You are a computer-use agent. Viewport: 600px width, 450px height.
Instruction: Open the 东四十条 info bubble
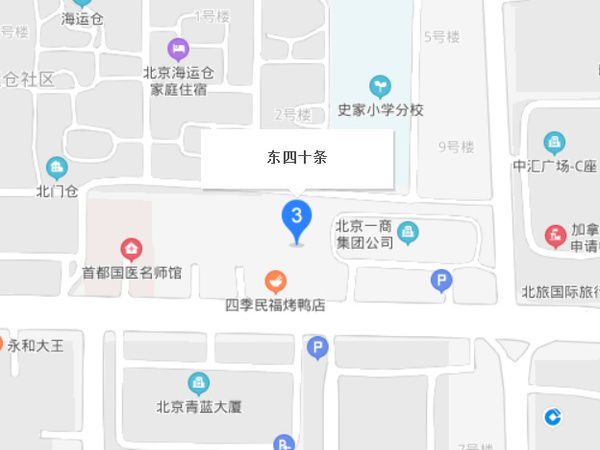296,158
